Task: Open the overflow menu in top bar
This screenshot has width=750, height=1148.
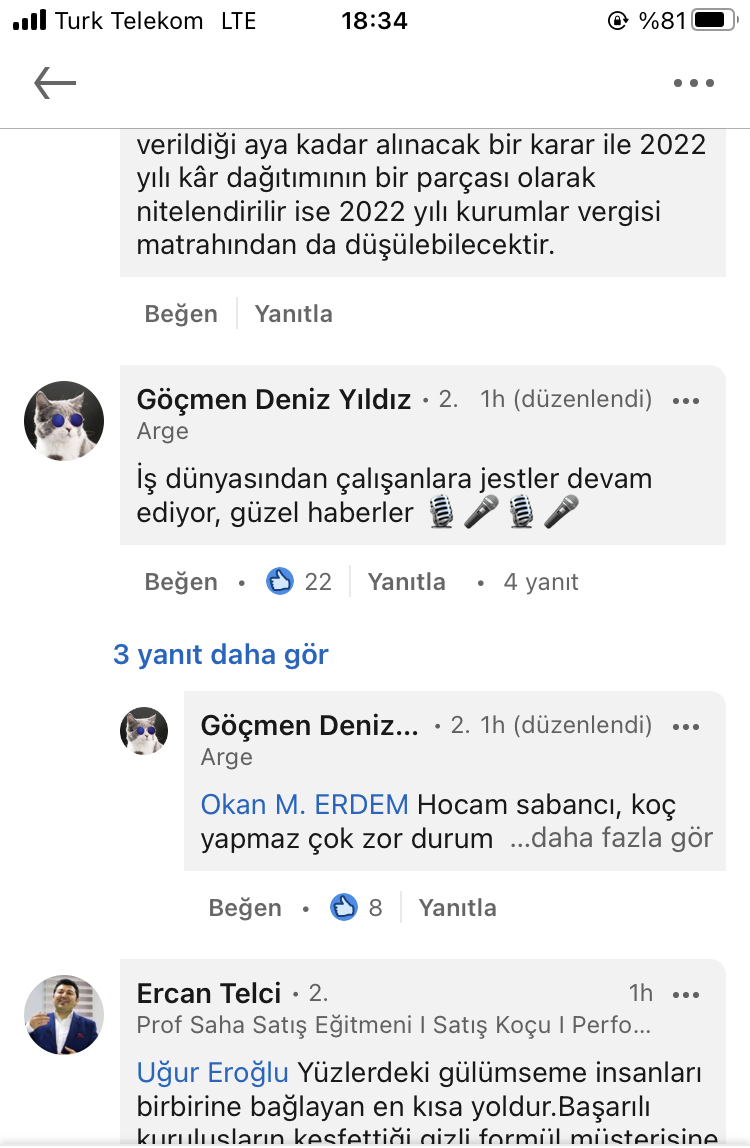Action: pyautogui.click(x=693, y=83)
